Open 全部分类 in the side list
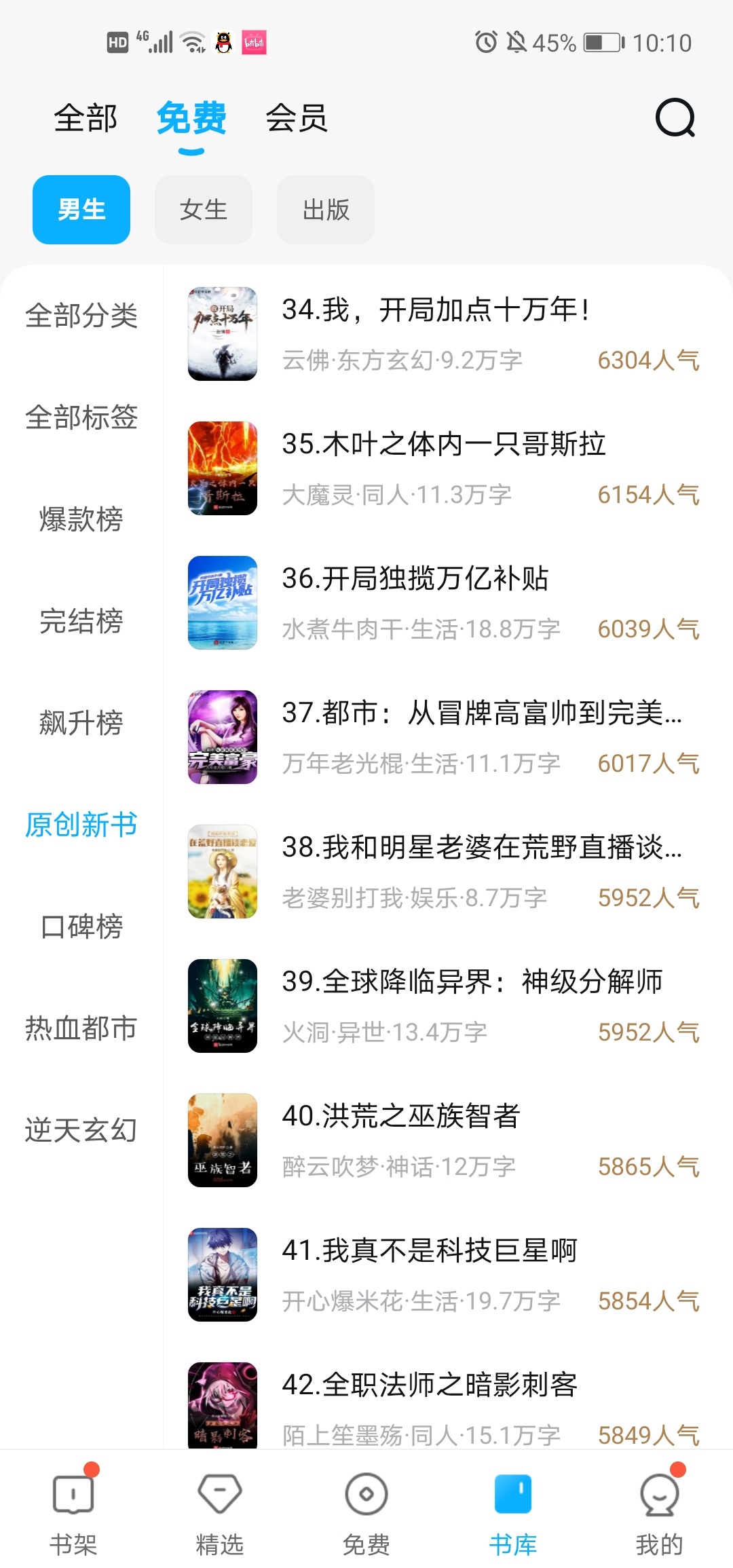This screenshot has height=1568, width=733. 81,316
